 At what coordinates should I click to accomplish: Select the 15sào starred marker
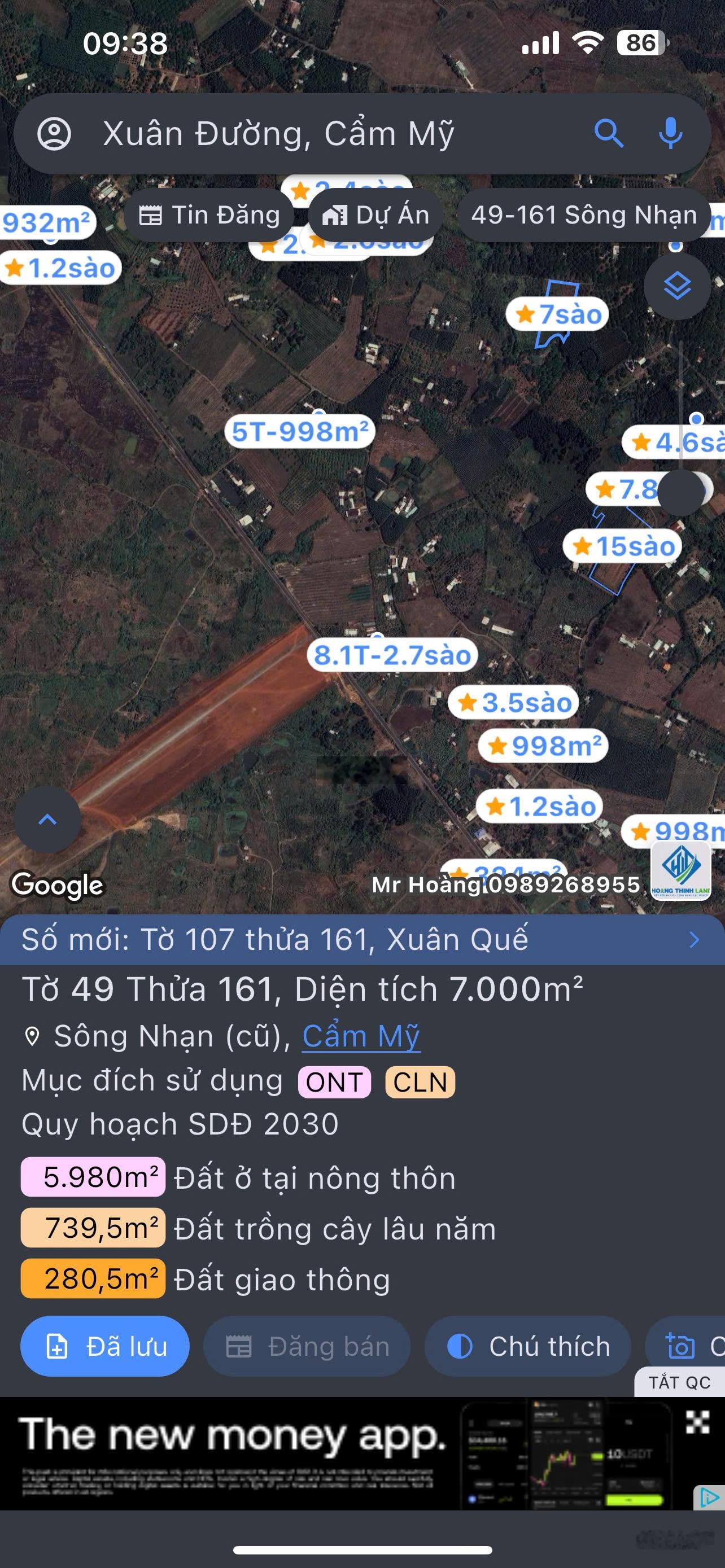click(x=623, y=546)
